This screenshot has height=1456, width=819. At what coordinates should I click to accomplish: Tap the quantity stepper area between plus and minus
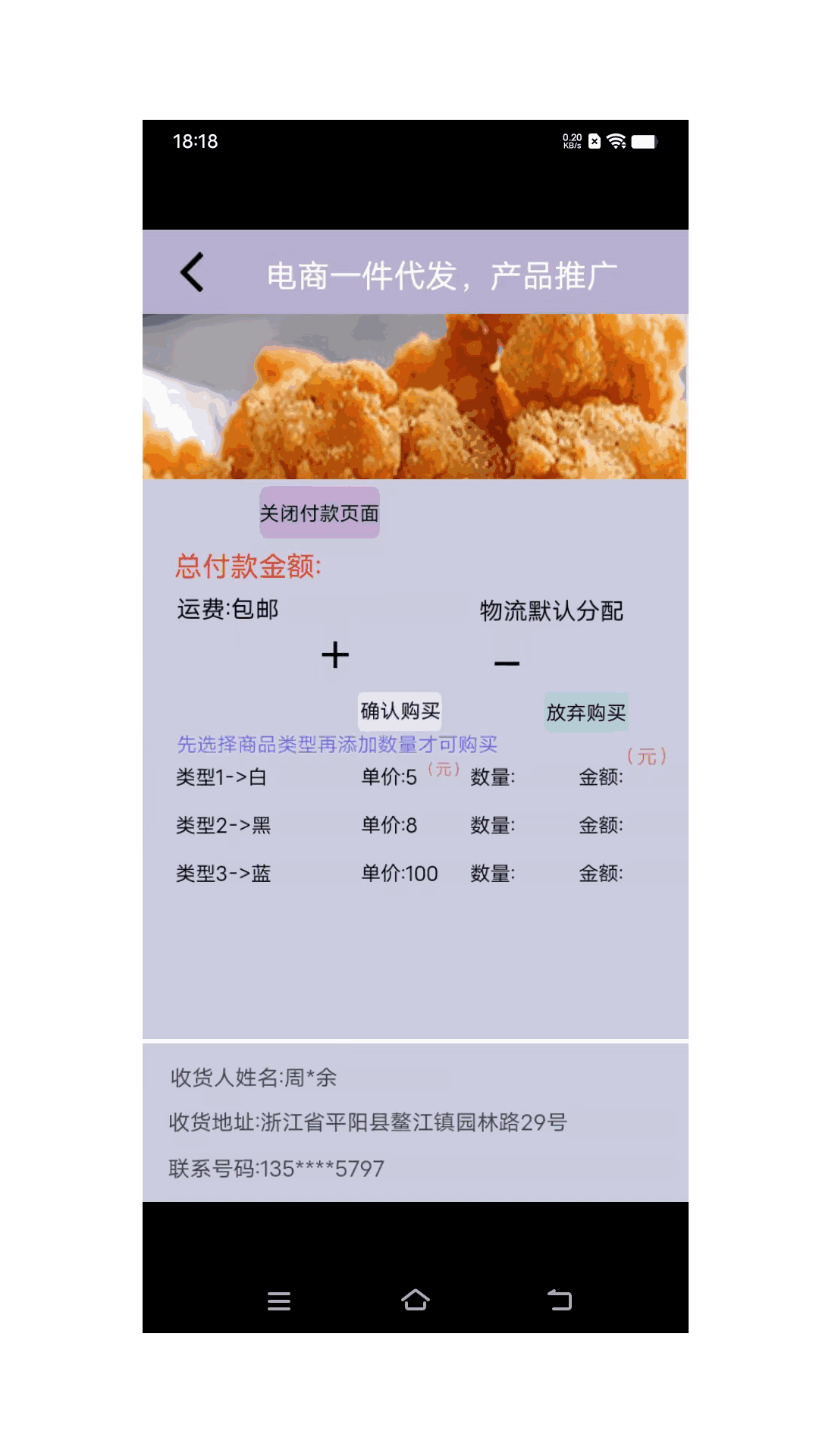pos(421,657)
